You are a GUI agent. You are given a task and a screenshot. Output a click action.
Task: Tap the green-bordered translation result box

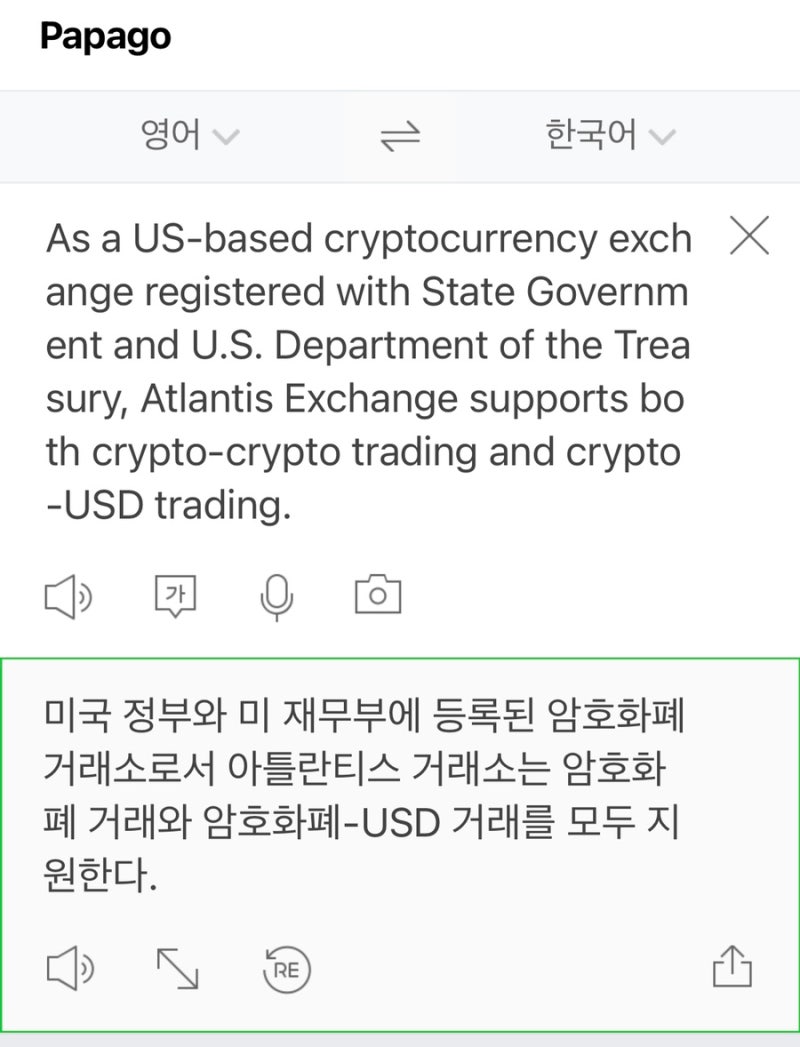[400, 790]
